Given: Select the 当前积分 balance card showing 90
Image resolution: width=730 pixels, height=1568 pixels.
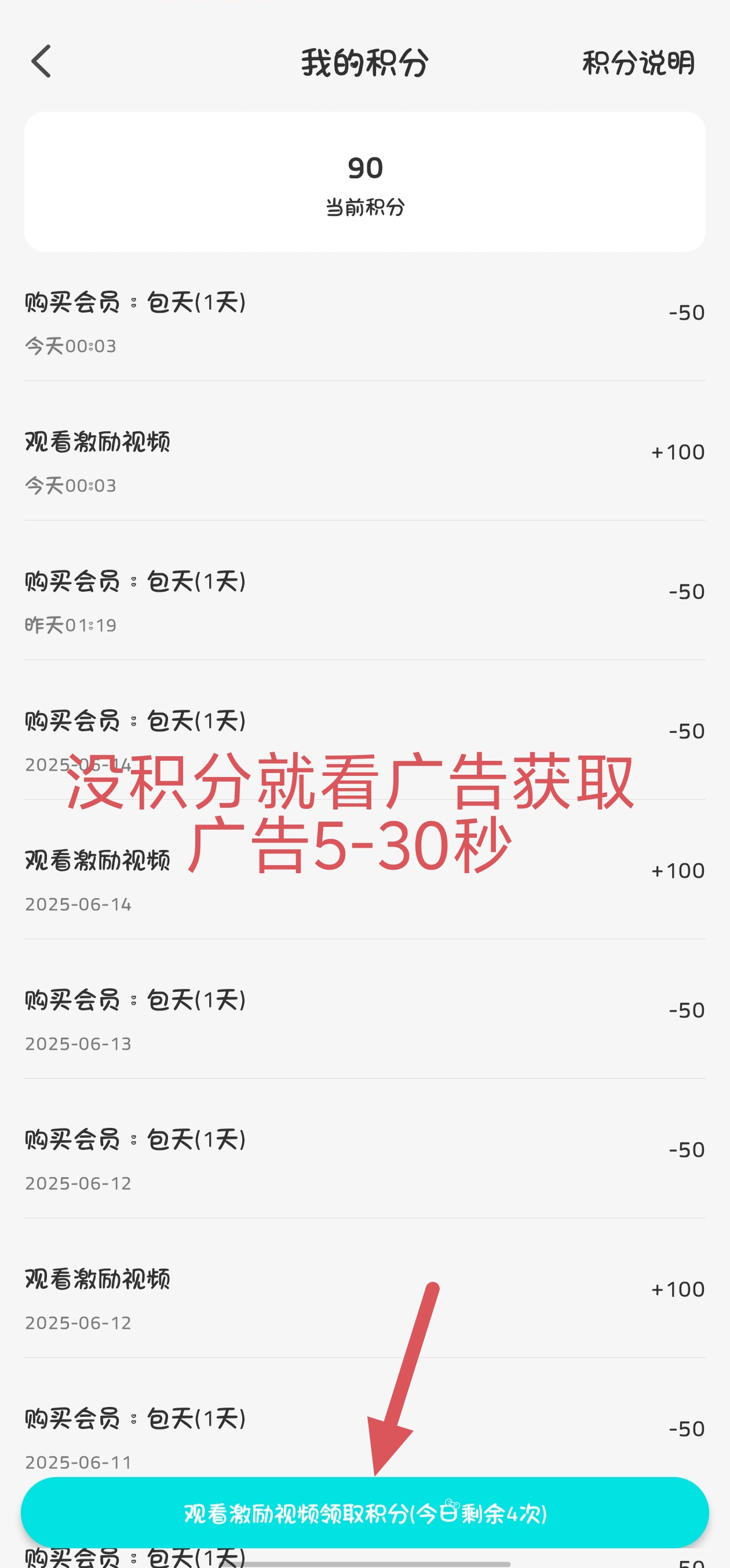Looking at the screenshot, I should point(364,182).
